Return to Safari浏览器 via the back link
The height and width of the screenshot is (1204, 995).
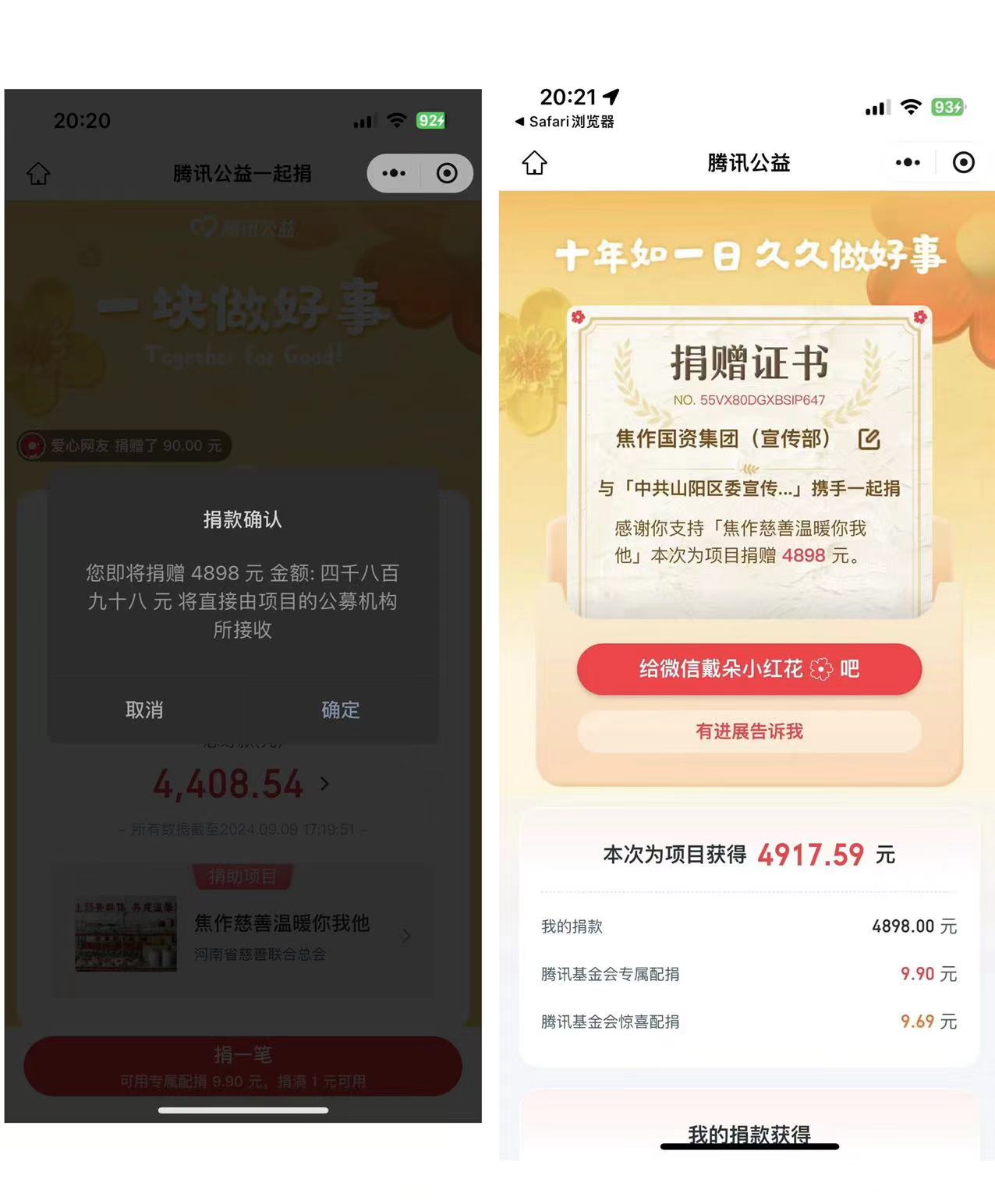click(x=565, y=122)
